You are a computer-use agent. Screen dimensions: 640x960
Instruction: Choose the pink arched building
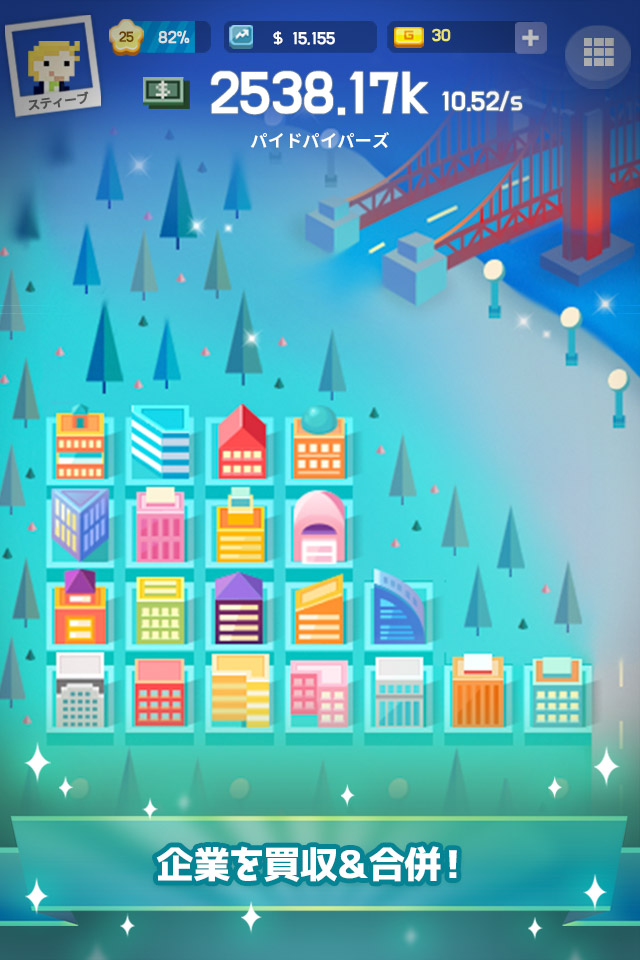tap(320, 528)
